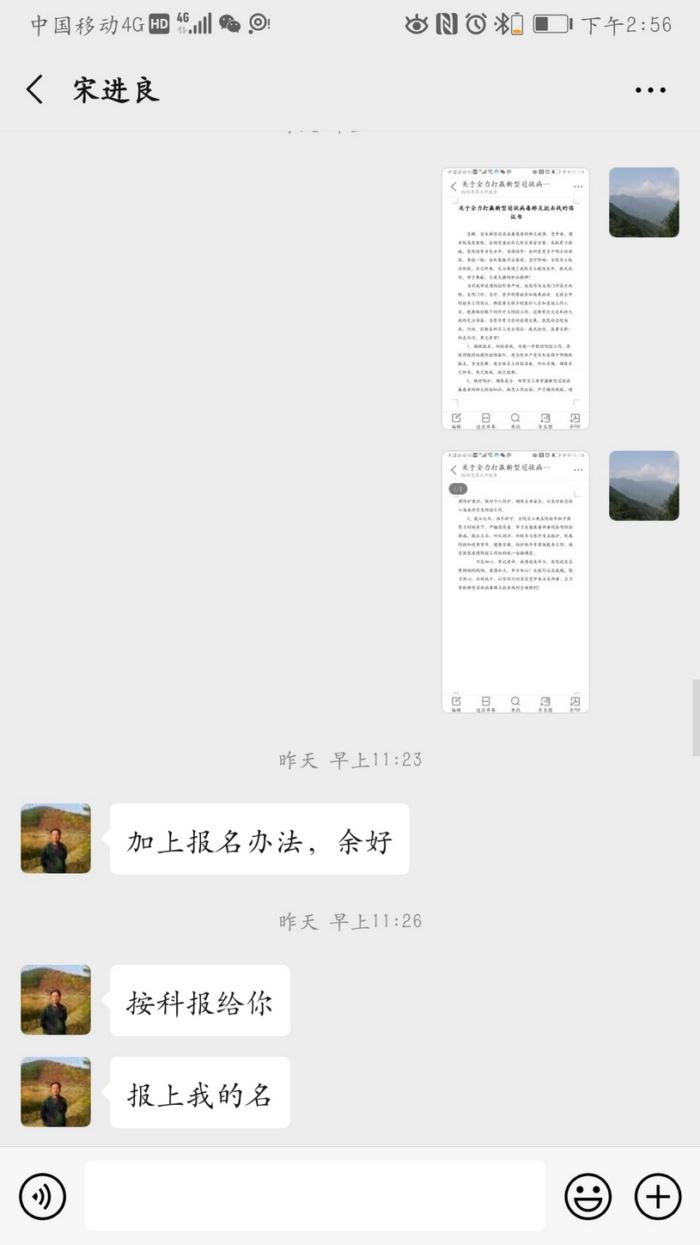The image size is (700, 1245).
Task: Open the plus attachment menu
Action: [x=658, y=1196]
